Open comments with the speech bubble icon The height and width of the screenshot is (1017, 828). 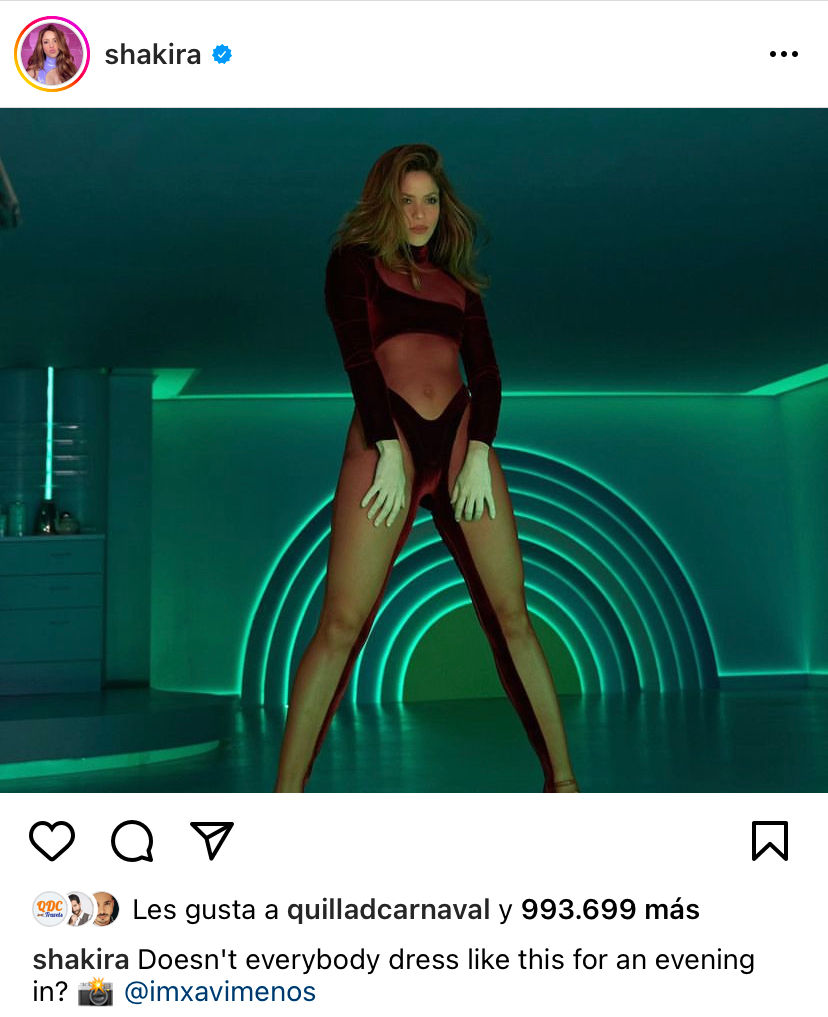(x=132, y=841)
